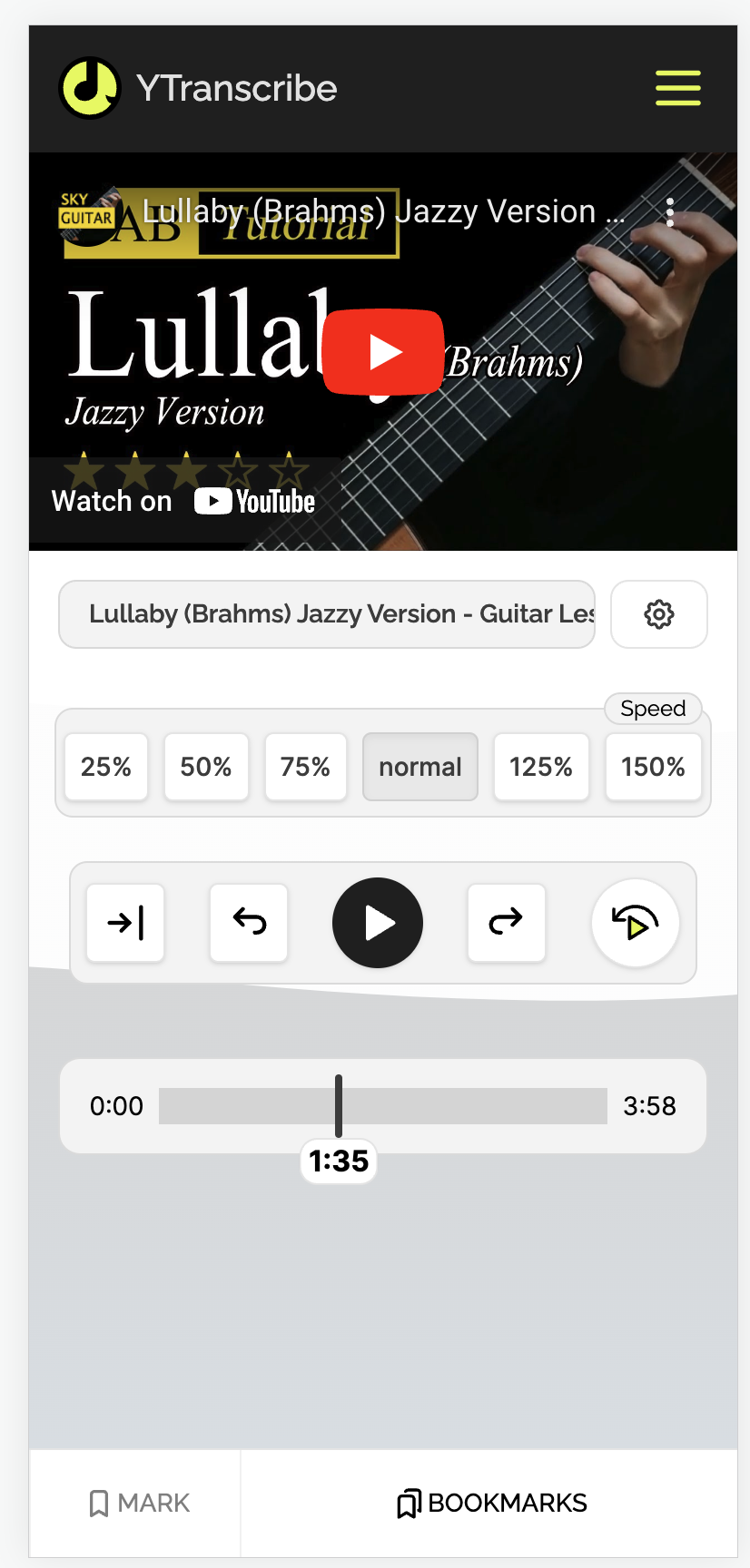This screenshot has height=1568, width=750.
Task: Tap the loop replay button
Action: point(636,923)
